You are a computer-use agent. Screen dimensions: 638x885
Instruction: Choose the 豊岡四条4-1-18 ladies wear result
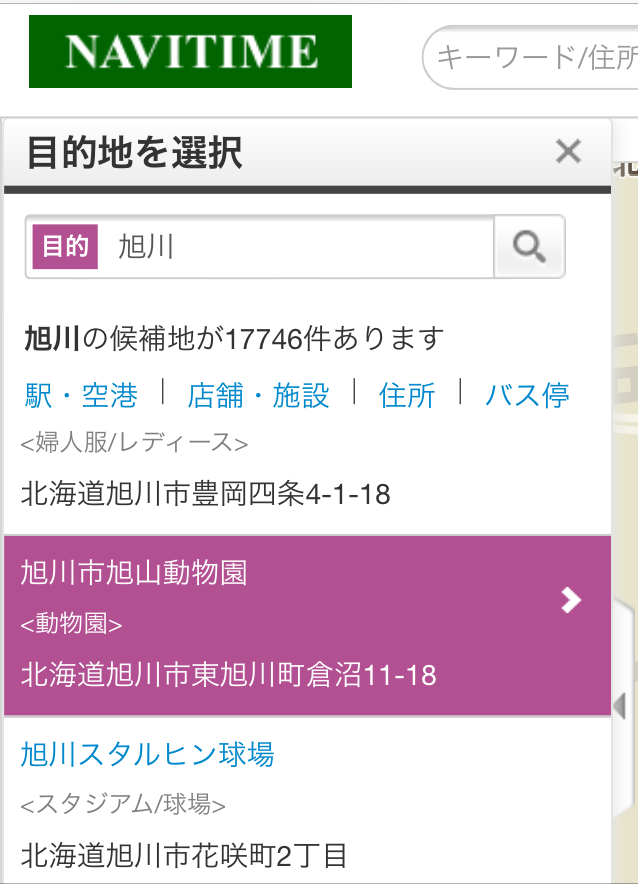pyautogui.click(x=205, y=493)
